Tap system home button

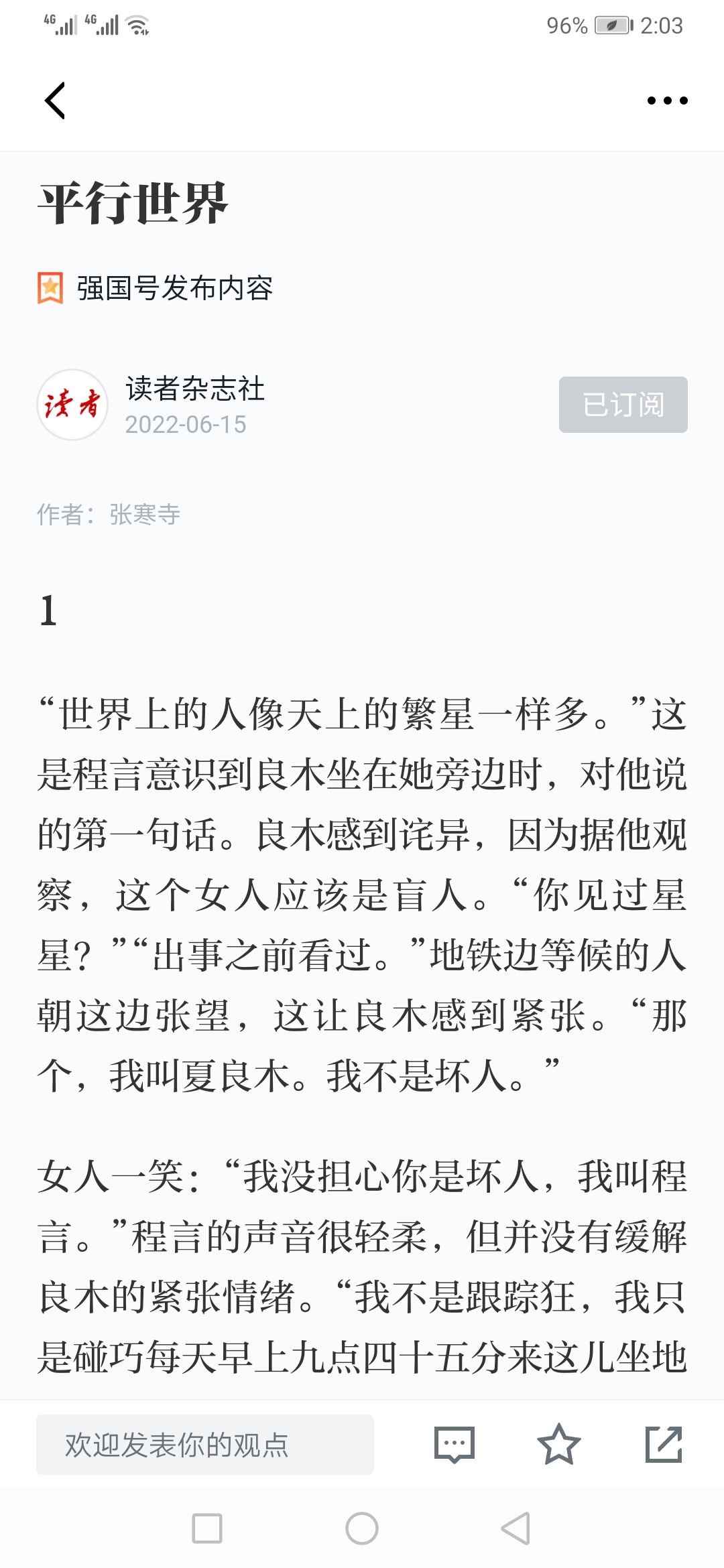pos(362,1528)
